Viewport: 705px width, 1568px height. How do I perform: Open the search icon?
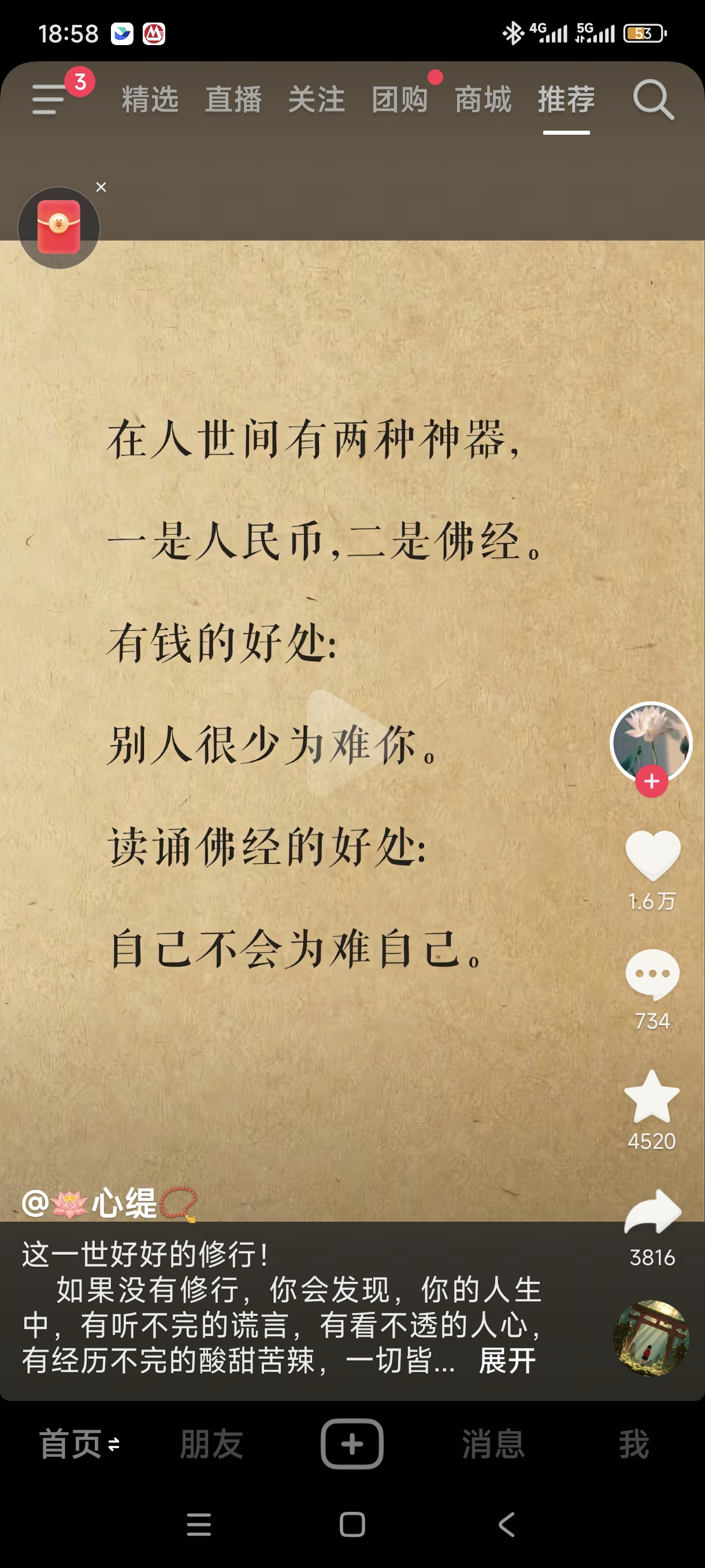pos(652,99)
